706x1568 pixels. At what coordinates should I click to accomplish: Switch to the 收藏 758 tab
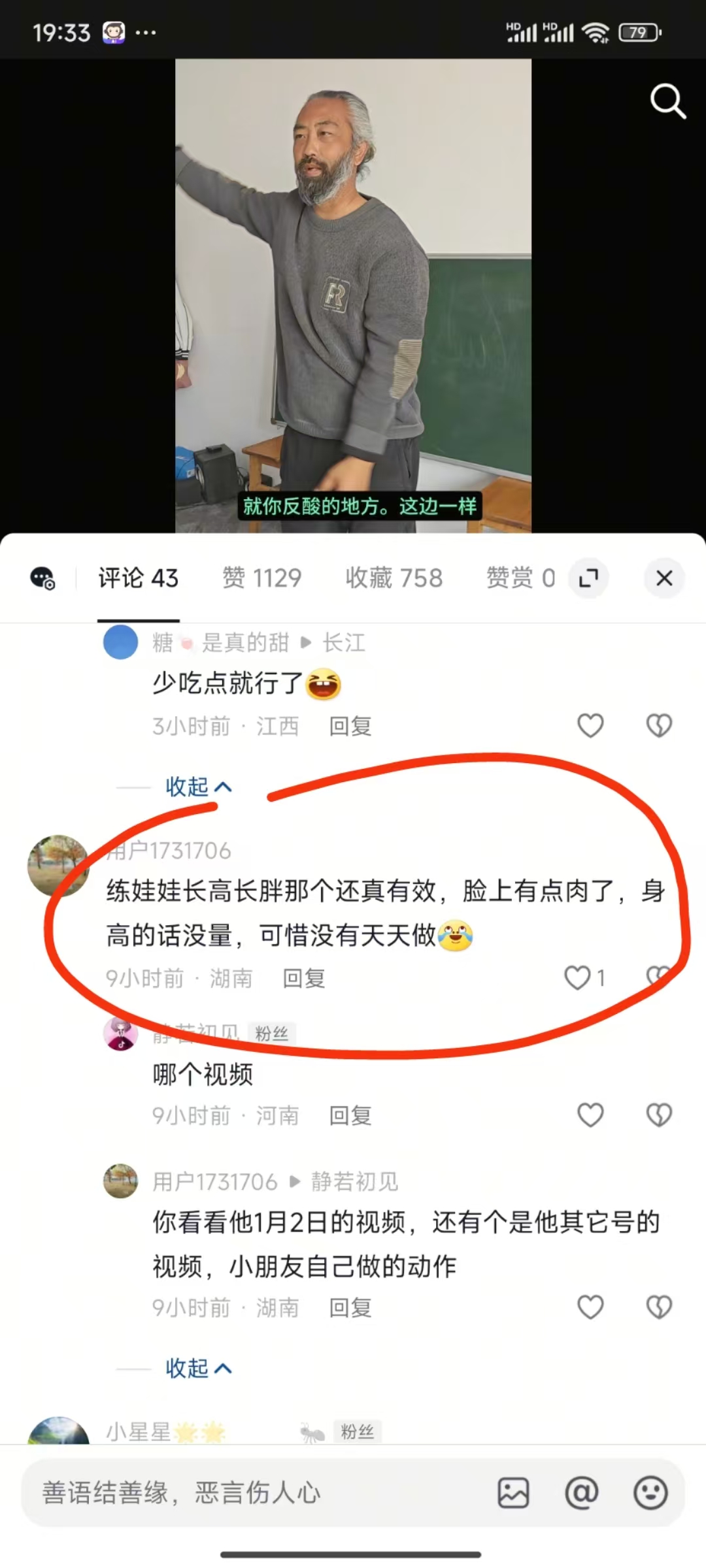point(394,578)
